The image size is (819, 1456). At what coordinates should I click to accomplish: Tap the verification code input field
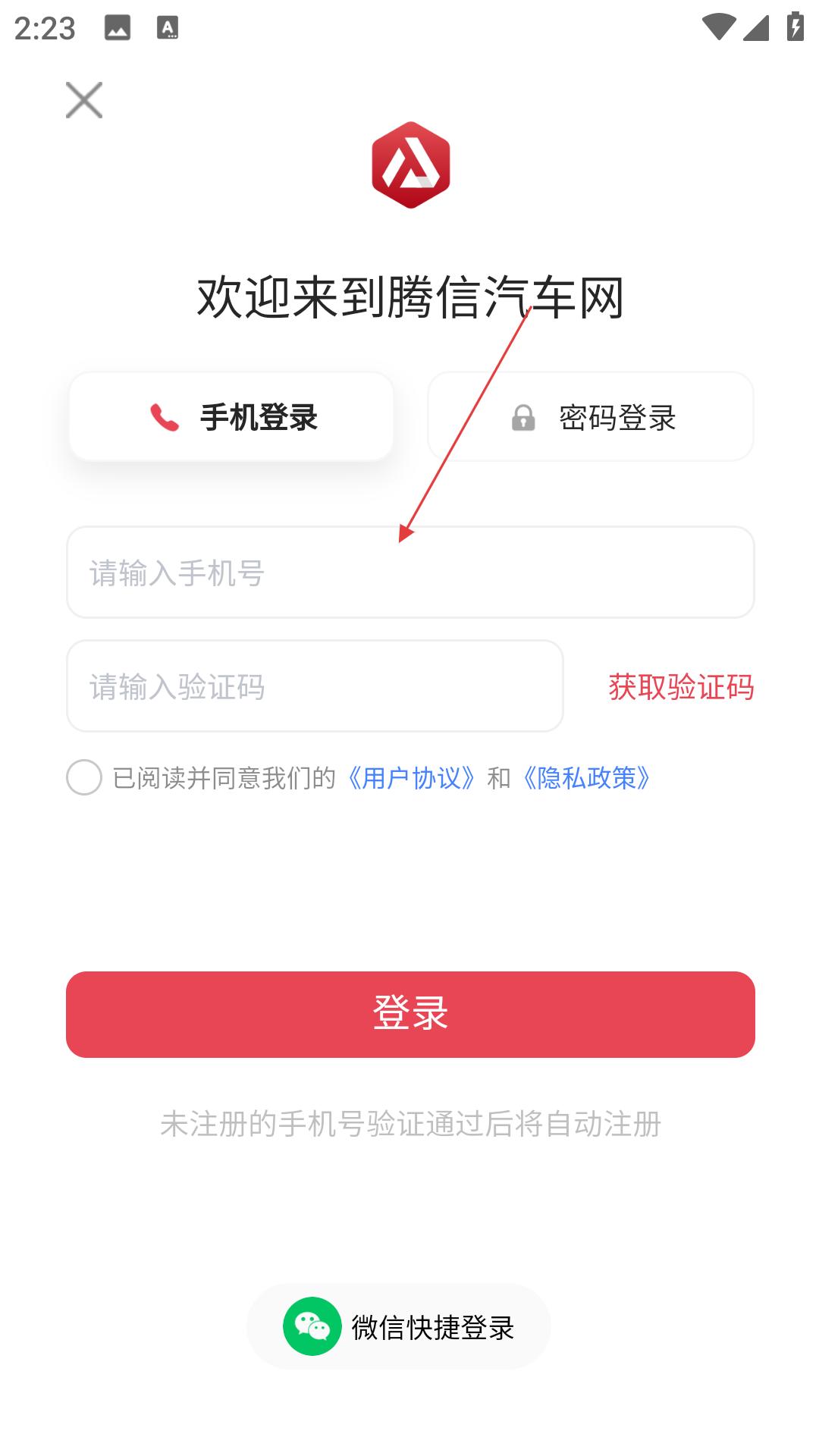315,686
